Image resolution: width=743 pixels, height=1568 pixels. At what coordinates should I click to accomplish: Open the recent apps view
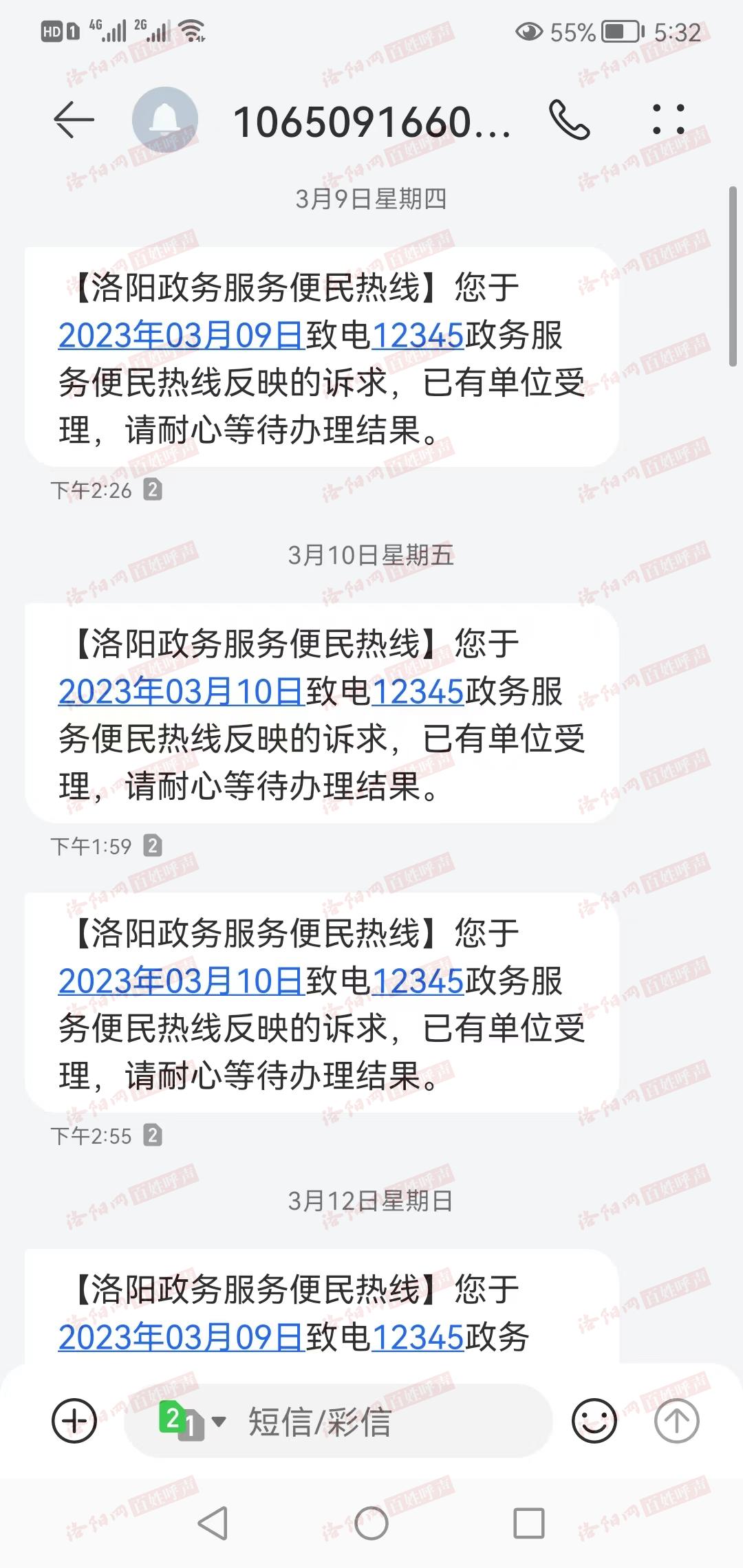coord(529,1523)
